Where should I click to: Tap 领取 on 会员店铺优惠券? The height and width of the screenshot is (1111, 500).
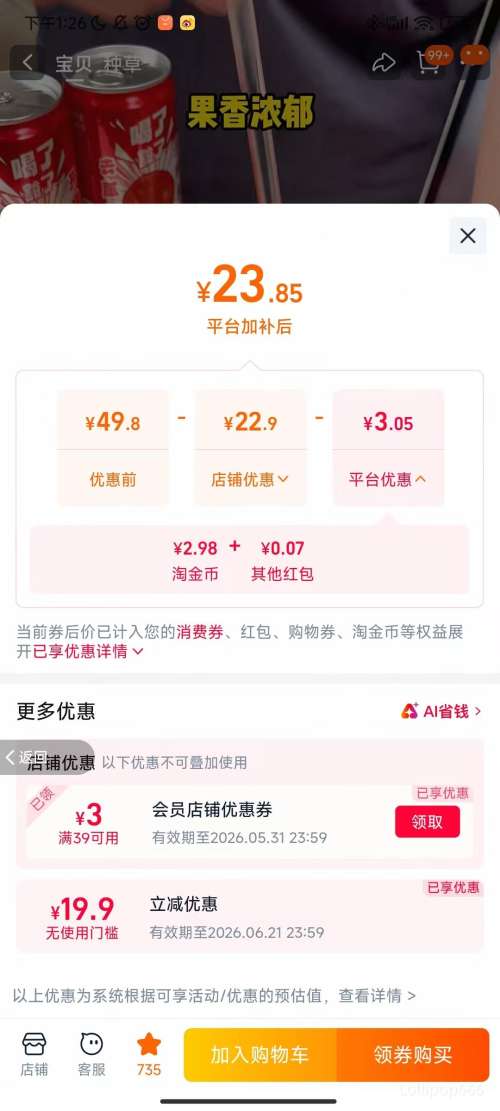(x=427, y=822)
